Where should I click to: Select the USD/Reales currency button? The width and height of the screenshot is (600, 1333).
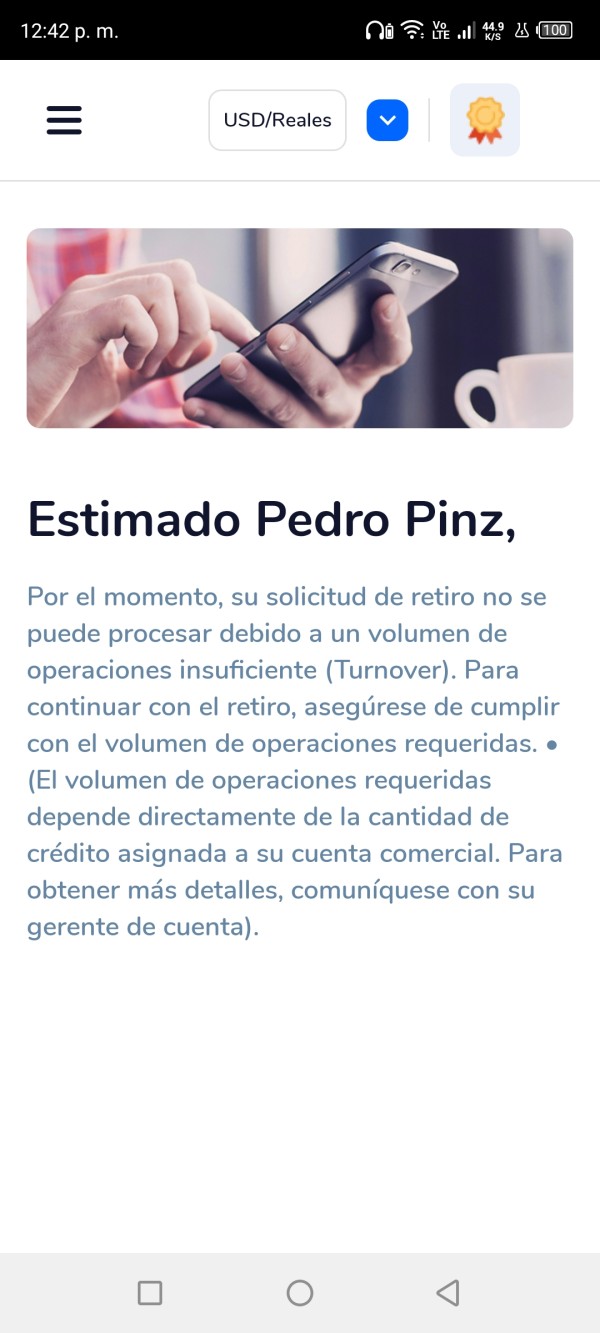point(278,120)
